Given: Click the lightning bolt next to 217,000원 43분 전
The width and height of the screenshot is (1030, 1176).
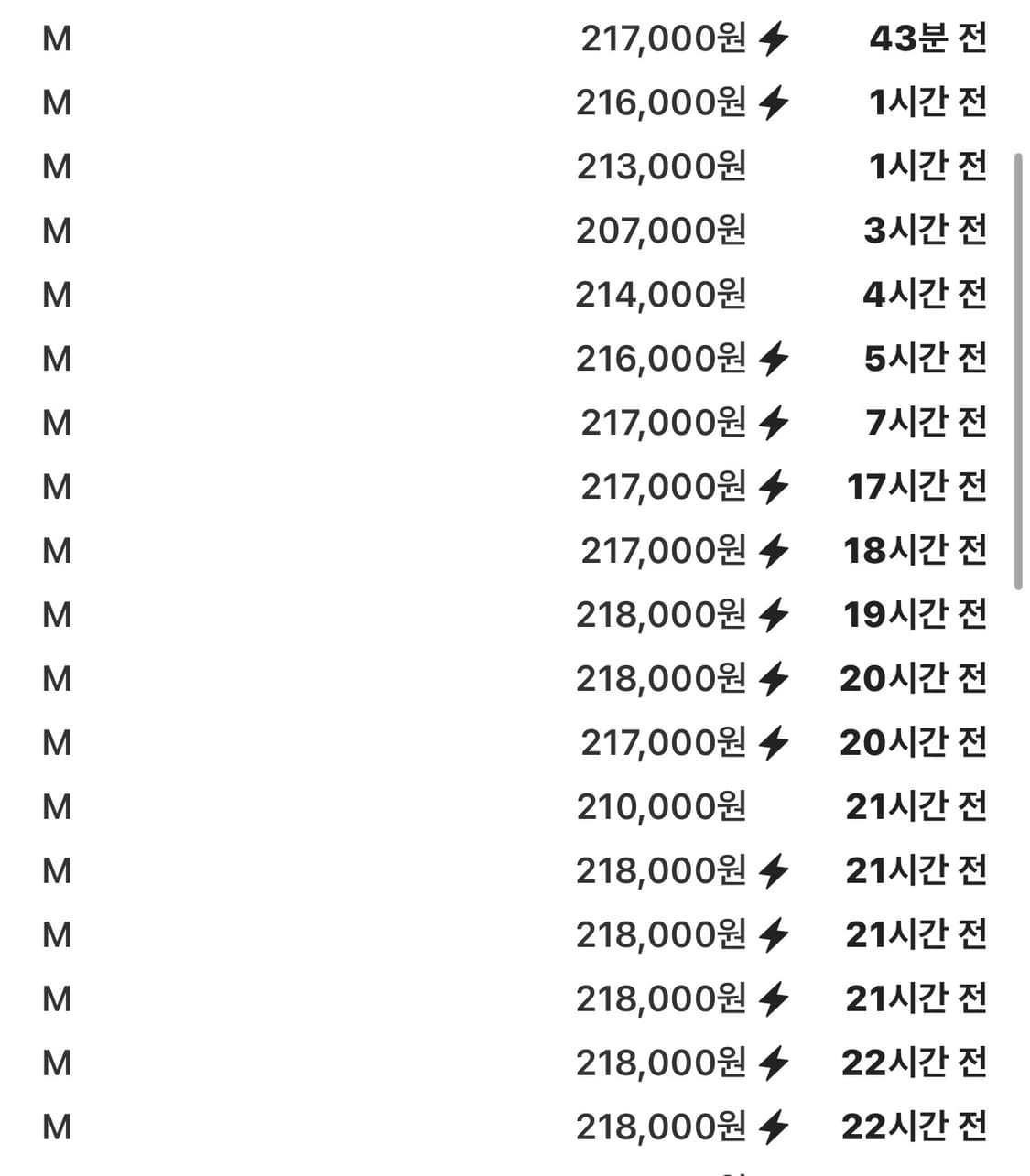Looking at the screenshot, I should pyautogui.click(x=774, y=40).
